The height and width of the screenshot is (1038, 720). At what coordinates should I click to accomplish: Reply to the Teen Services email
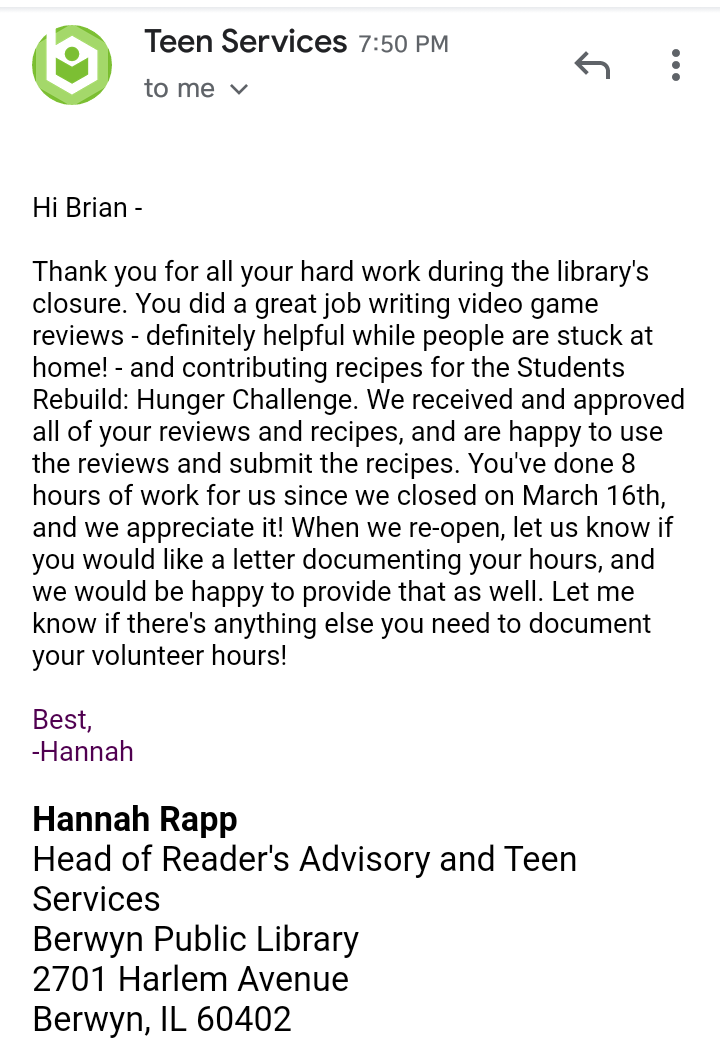(x=592, y=66)
